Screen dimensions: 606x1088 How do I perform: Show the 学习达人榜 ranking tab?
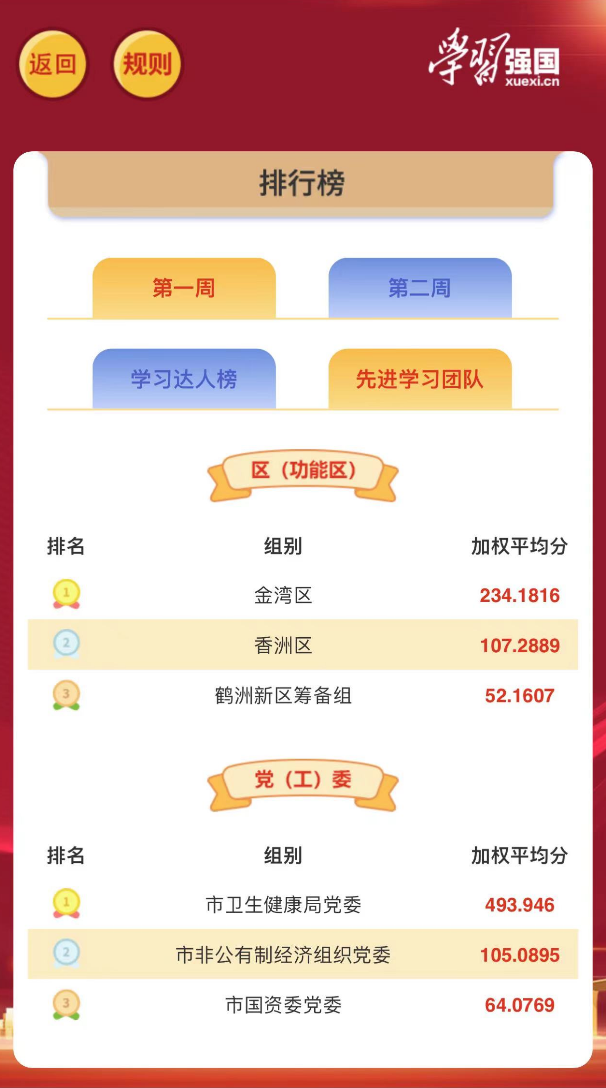click(x=184, y=379)
